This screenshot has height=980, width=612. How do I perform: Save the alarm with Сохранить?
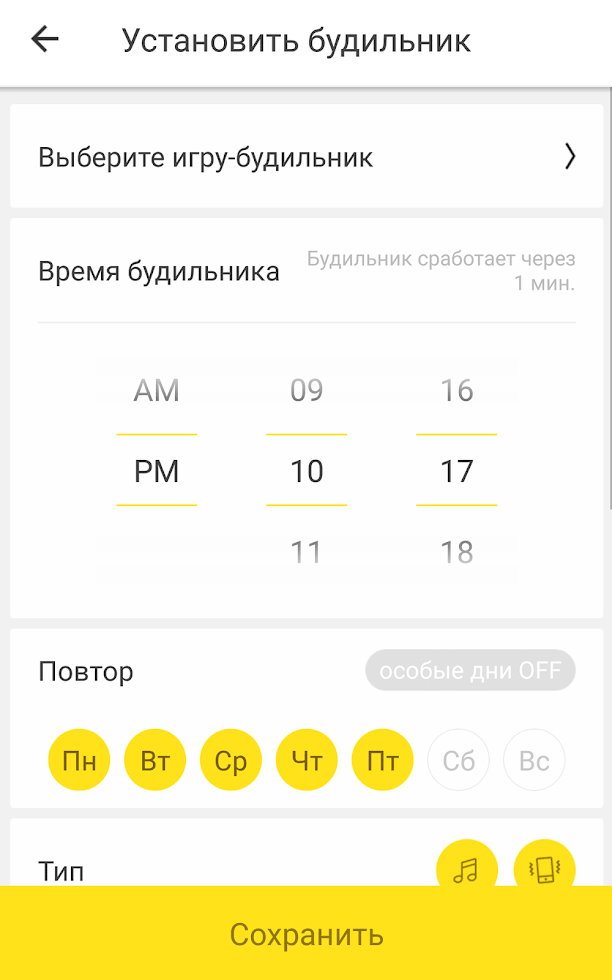[x=306, y=934]
